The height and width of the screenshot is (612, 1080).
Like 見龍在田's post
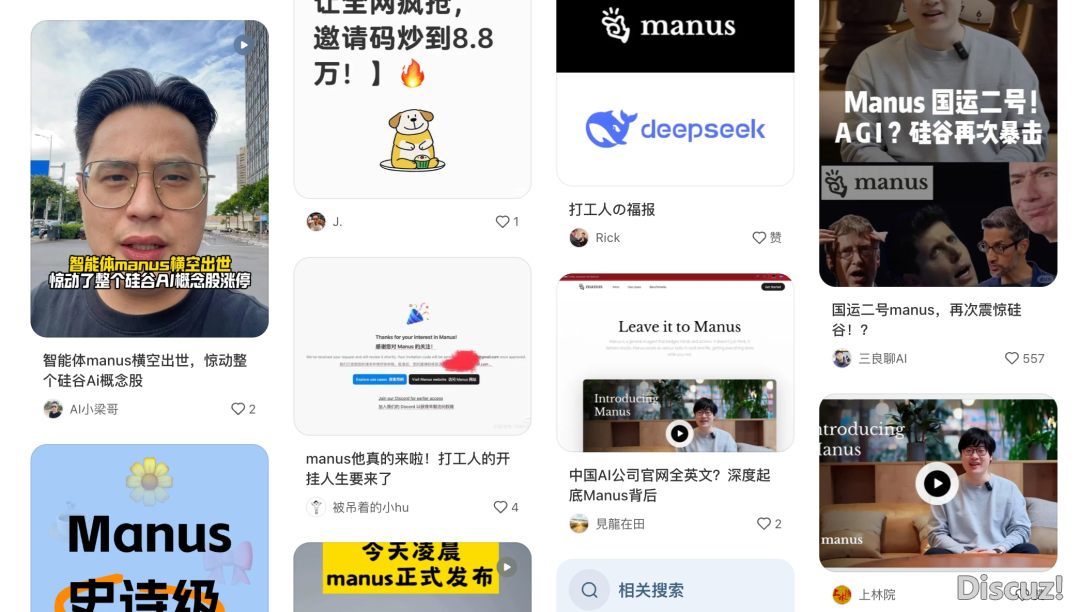[763, 524]
